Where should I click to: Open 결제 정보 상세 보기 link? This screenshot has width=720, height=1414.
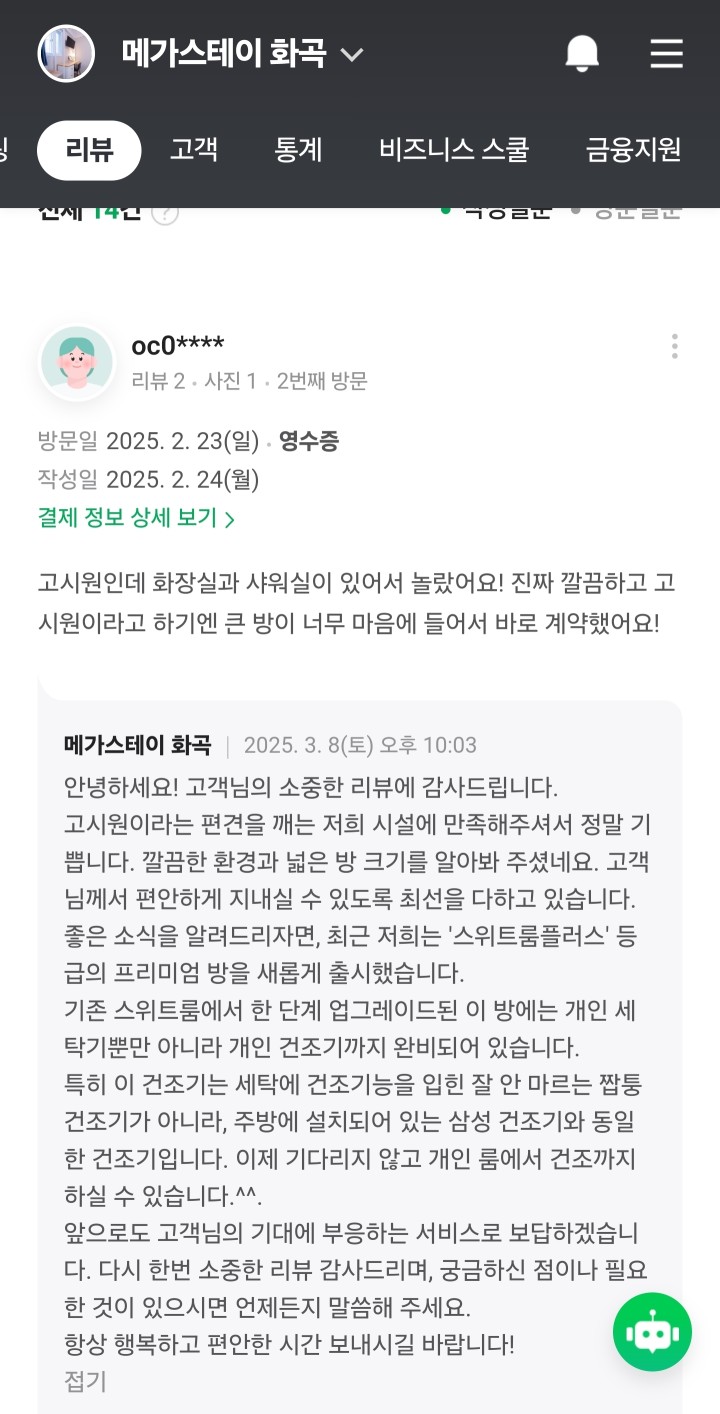click(x=136, y=518)
